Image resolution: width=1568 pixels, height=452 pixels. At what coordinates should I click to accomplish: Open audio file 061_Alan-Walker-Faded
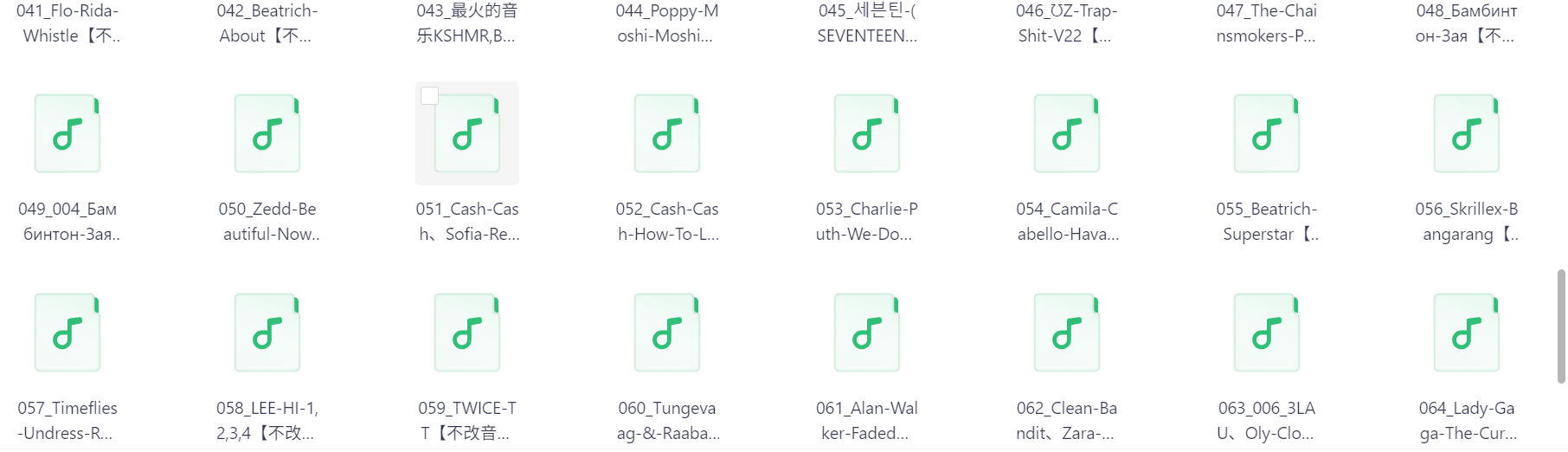pyautogui.click(x=867, y=333)
